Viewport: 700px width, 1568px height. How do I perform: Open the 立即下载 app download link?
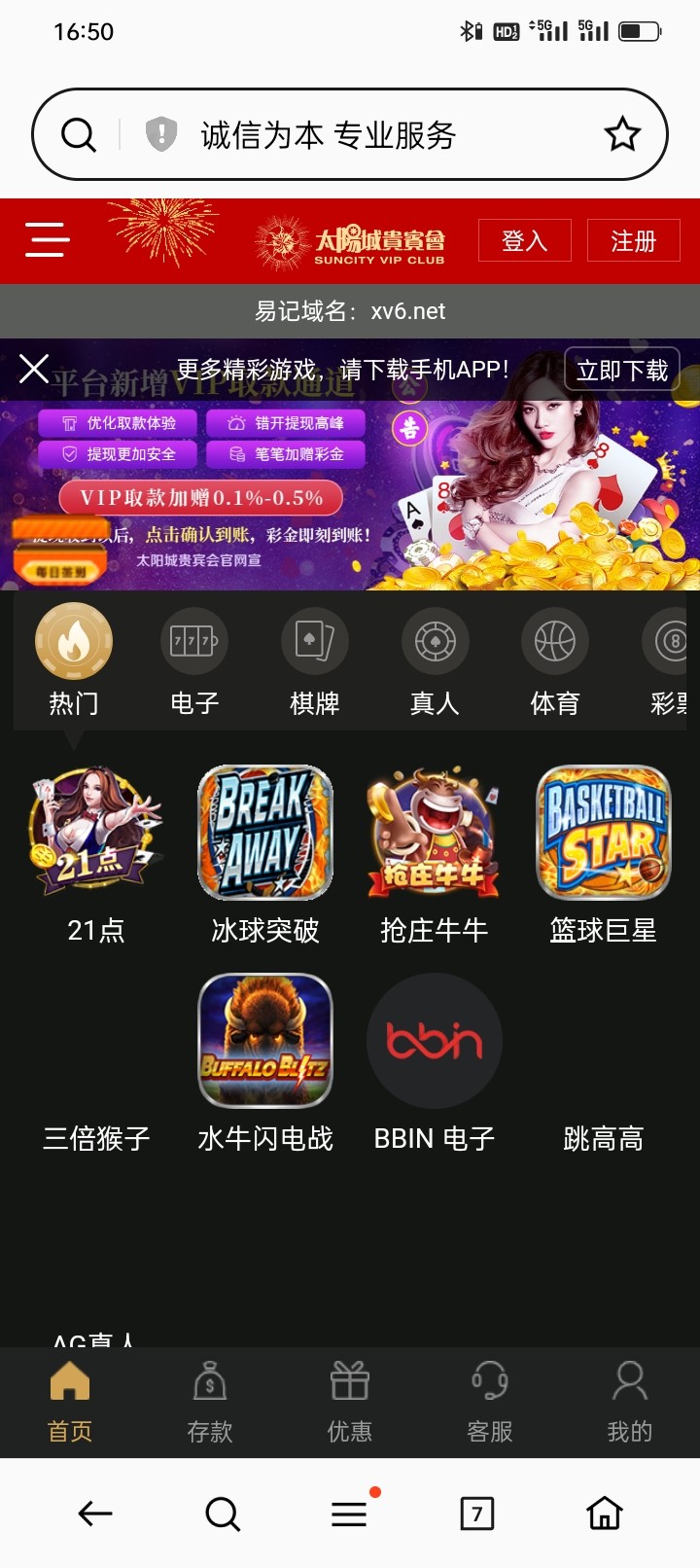(622, 370)
